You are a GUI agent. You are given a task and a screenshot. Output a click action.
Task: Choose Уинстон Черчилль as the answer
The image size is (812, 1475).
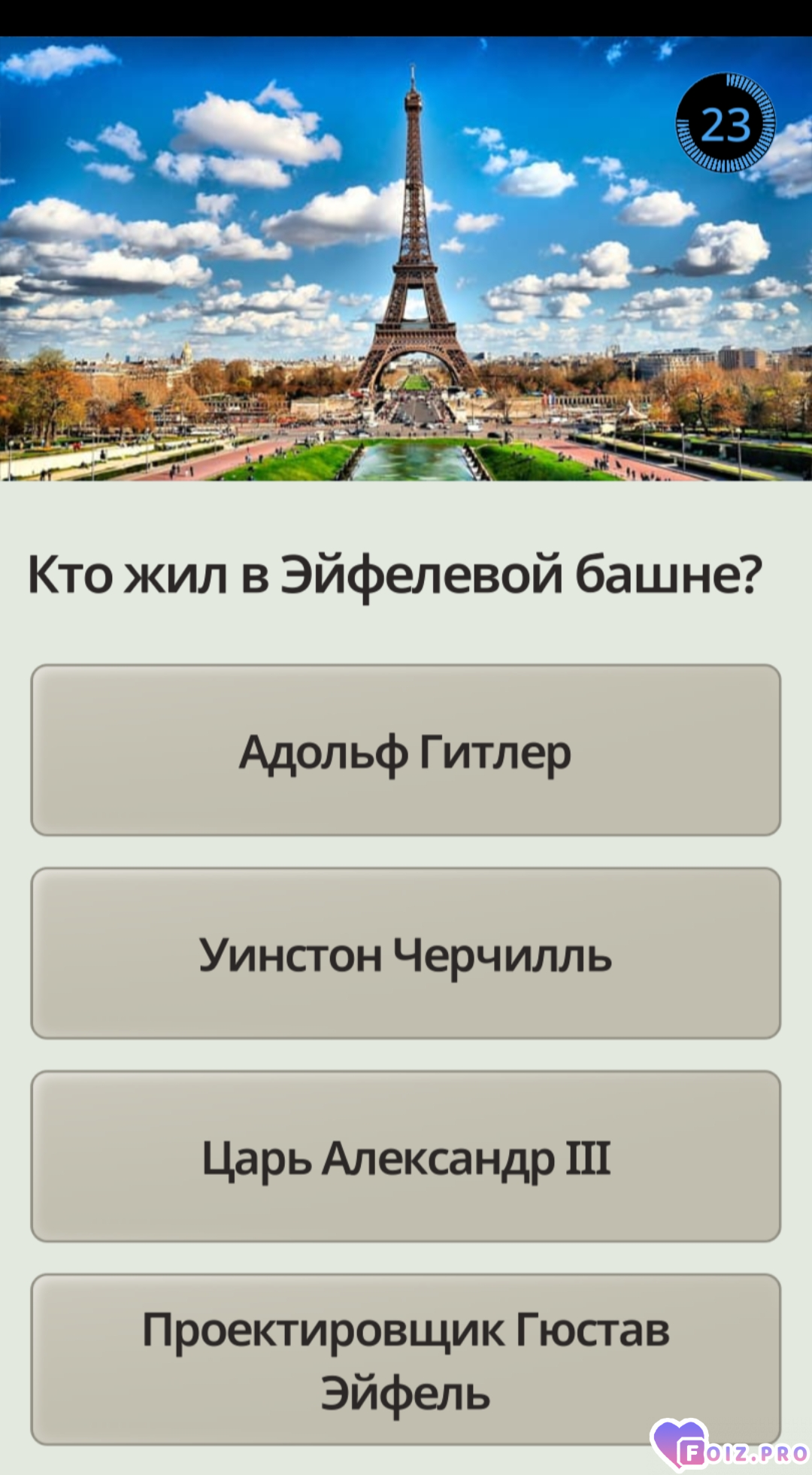405,953
